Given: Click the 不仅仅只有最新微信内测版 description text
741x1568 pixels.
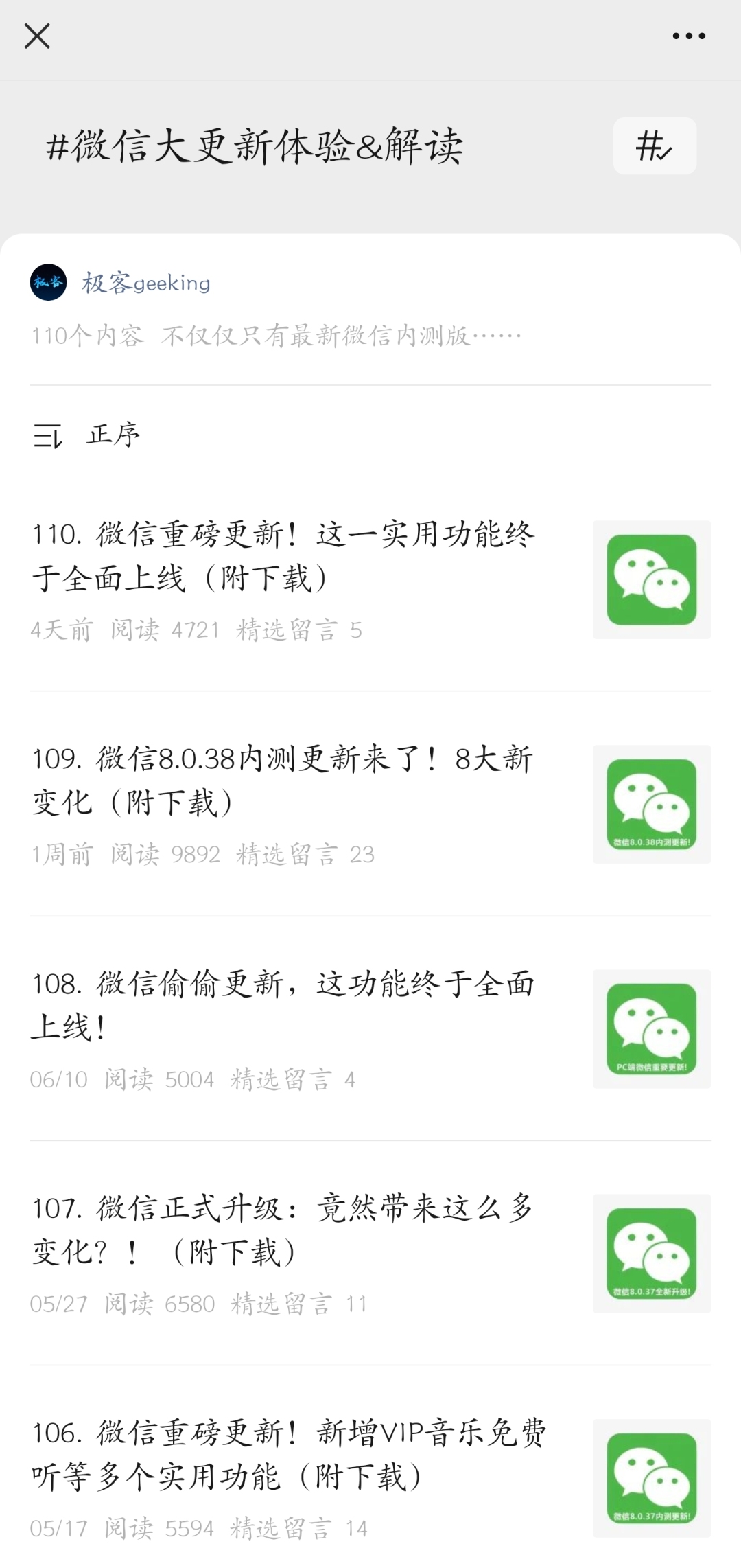Looking at the screenshot, I should point(341,336).
